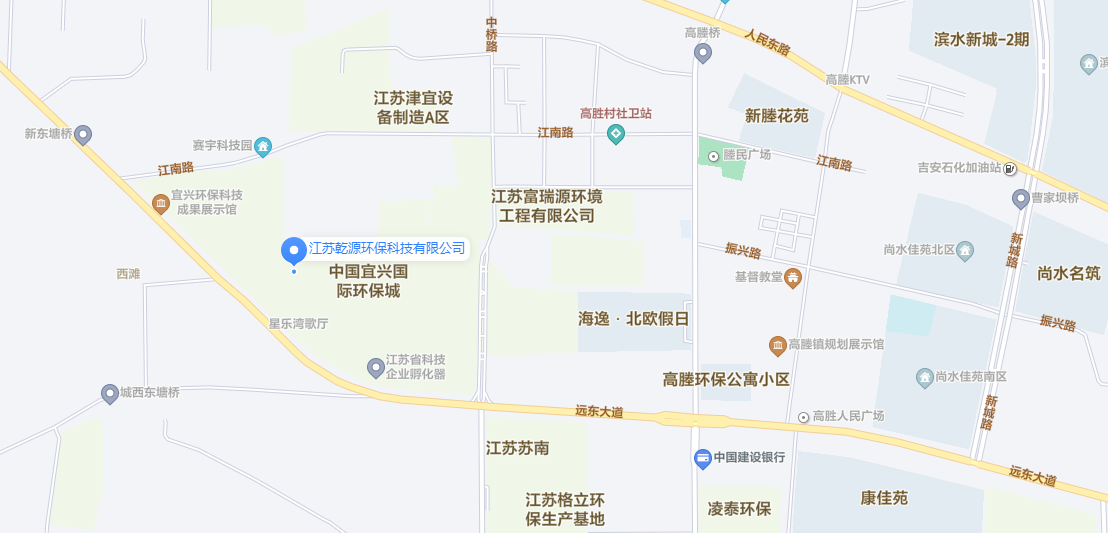Tap the blue 江苏乾源环保科技有限公司 location pin
Image resolution: width=1108 pixels, height=533 pixels.
293,249
